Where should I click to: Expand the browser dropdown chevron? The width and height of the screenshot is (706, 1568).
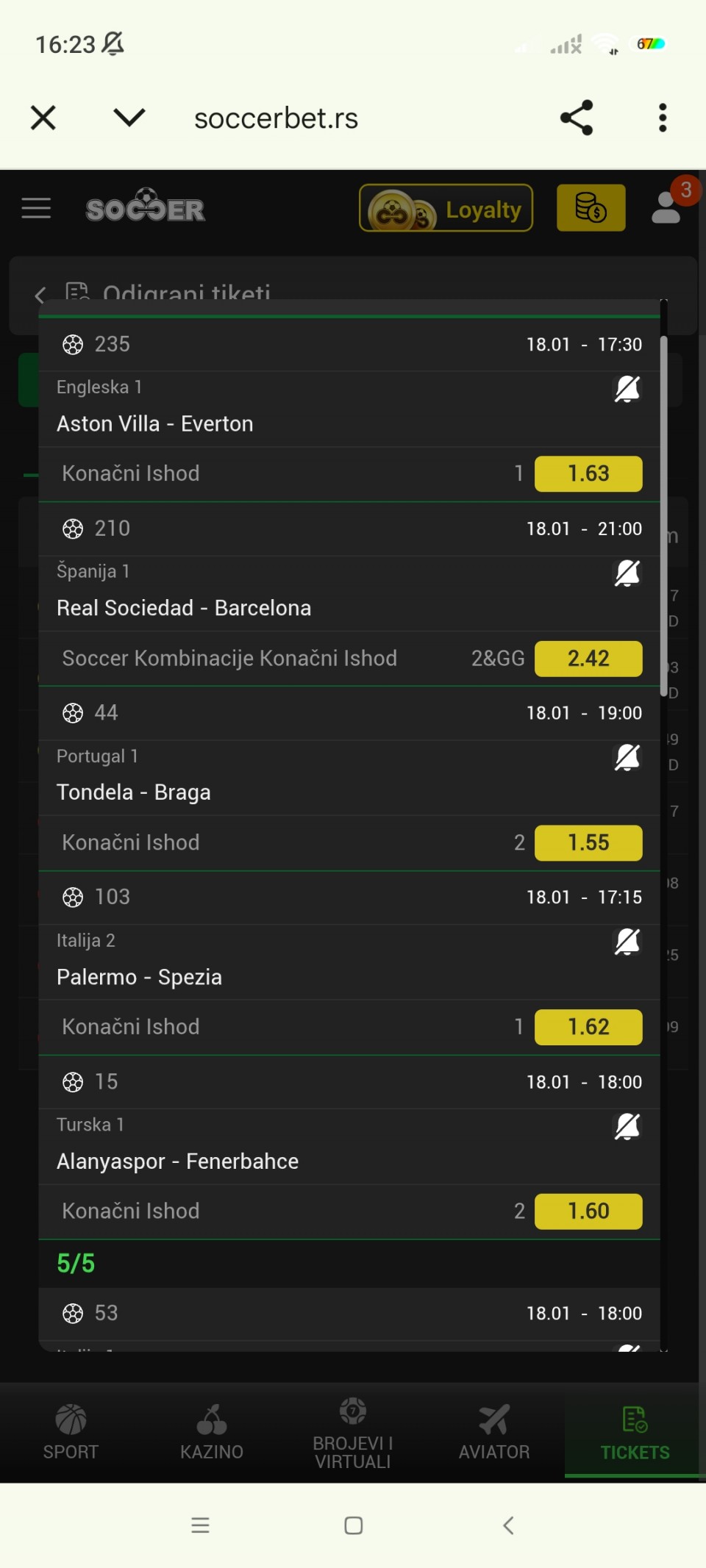pyautogui.click(x=129, y=118)
